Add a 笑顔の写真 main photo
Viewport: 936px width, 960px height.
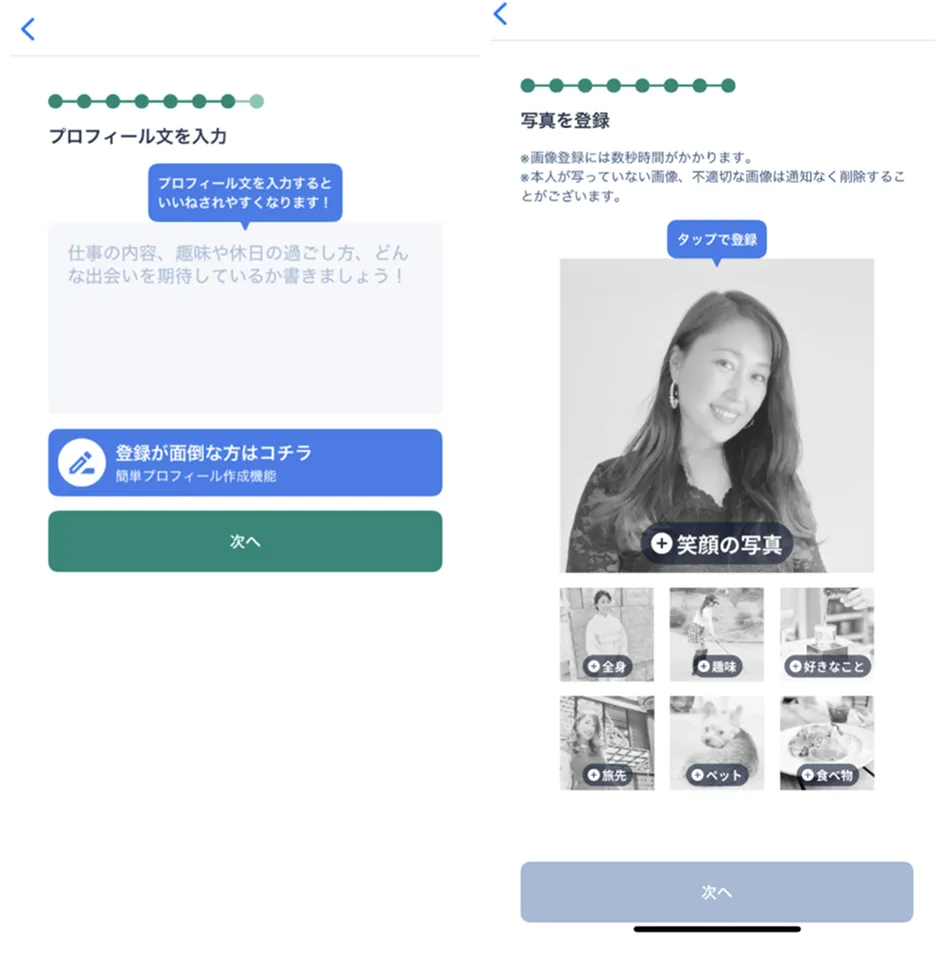(x=716, y=415)
